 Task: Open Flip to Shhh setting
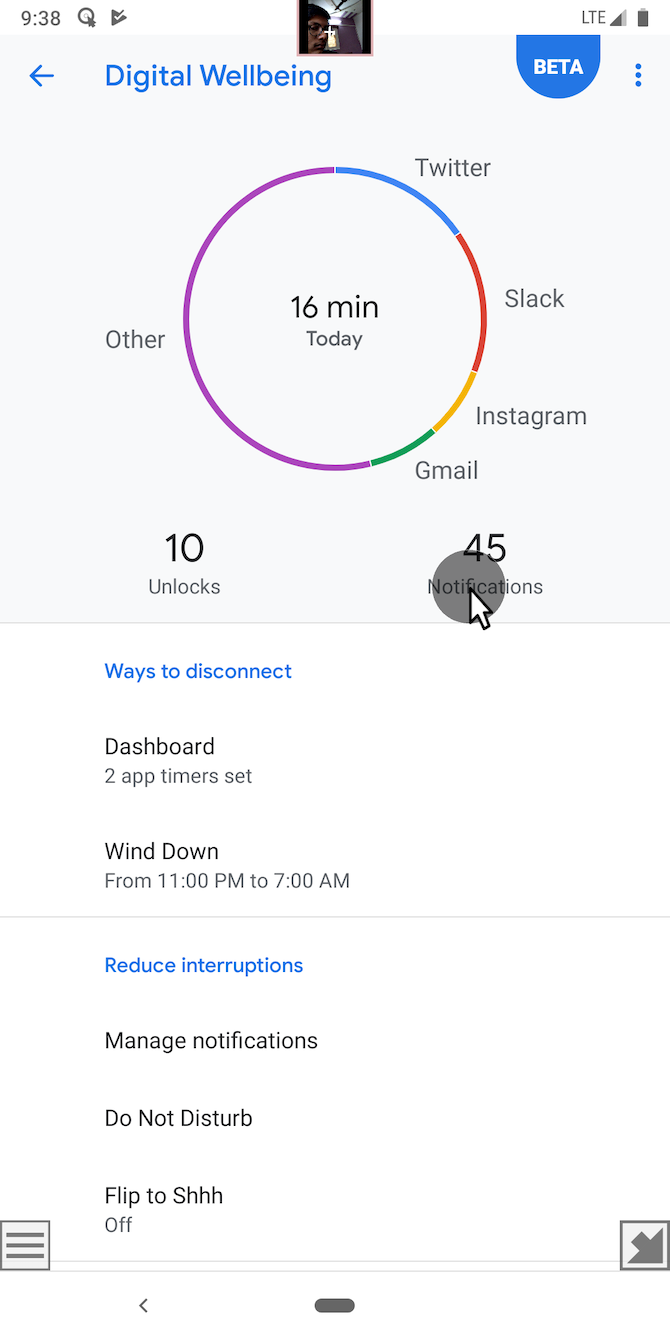click(334, 1209)
